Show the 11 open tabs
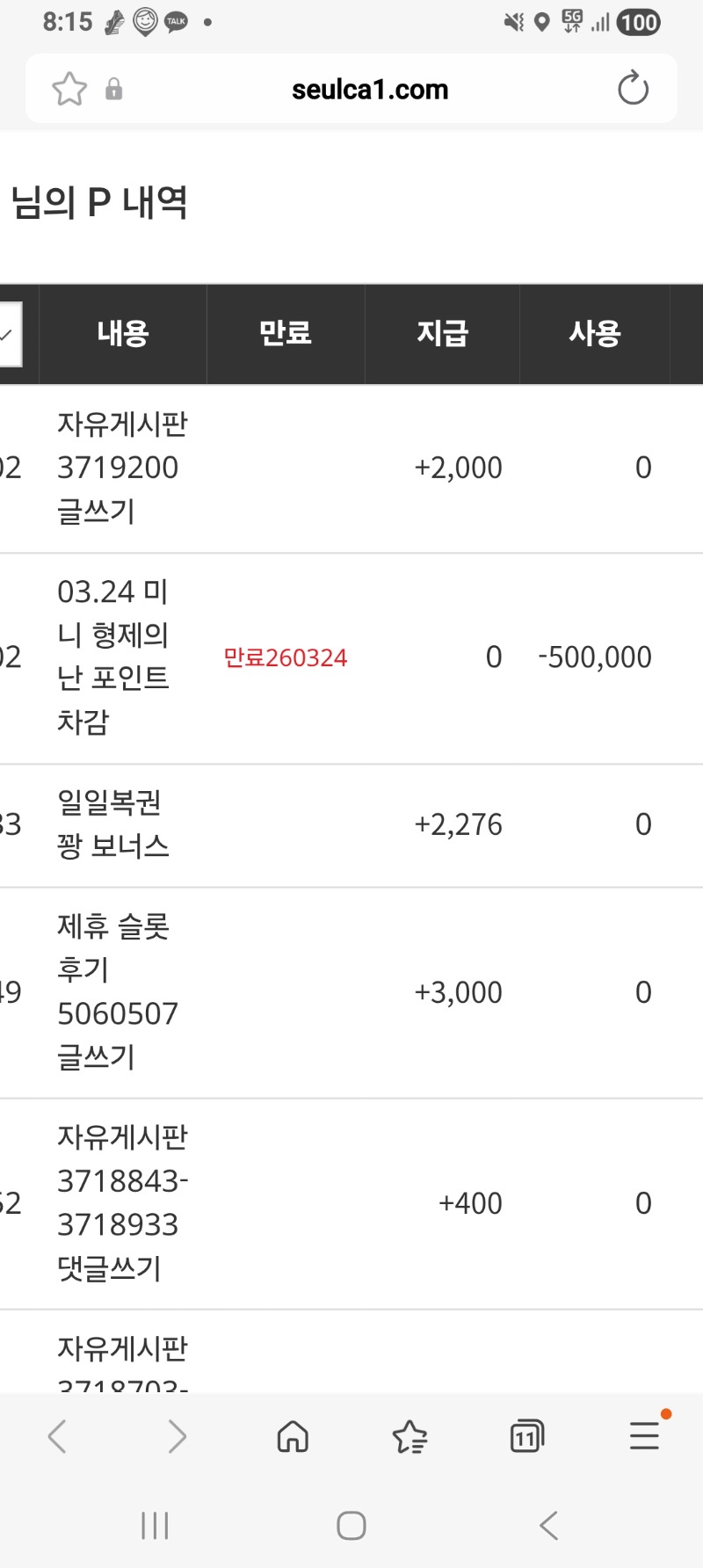This screenshot has width=703, height=1568. point(526,1437)
